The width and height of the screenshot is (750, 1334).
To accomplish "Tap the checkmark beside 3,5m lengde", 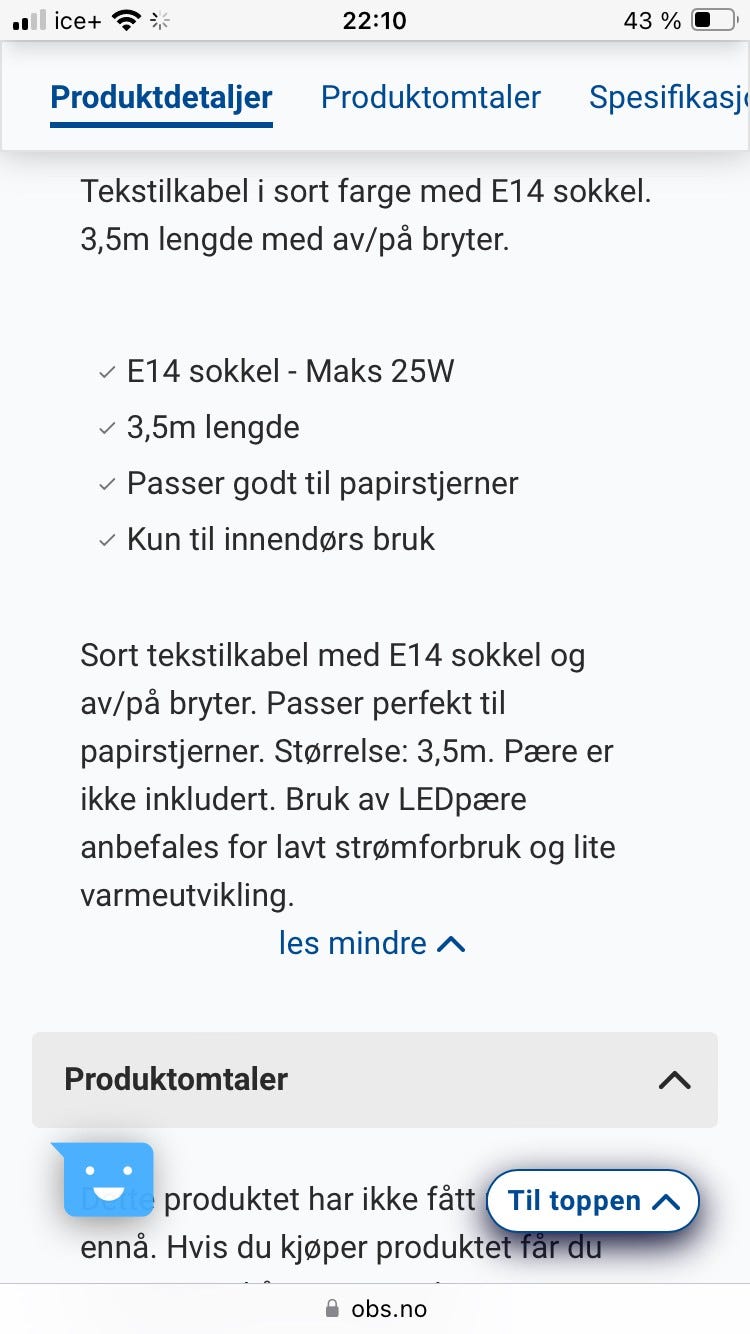I will (x=106, y=428).
